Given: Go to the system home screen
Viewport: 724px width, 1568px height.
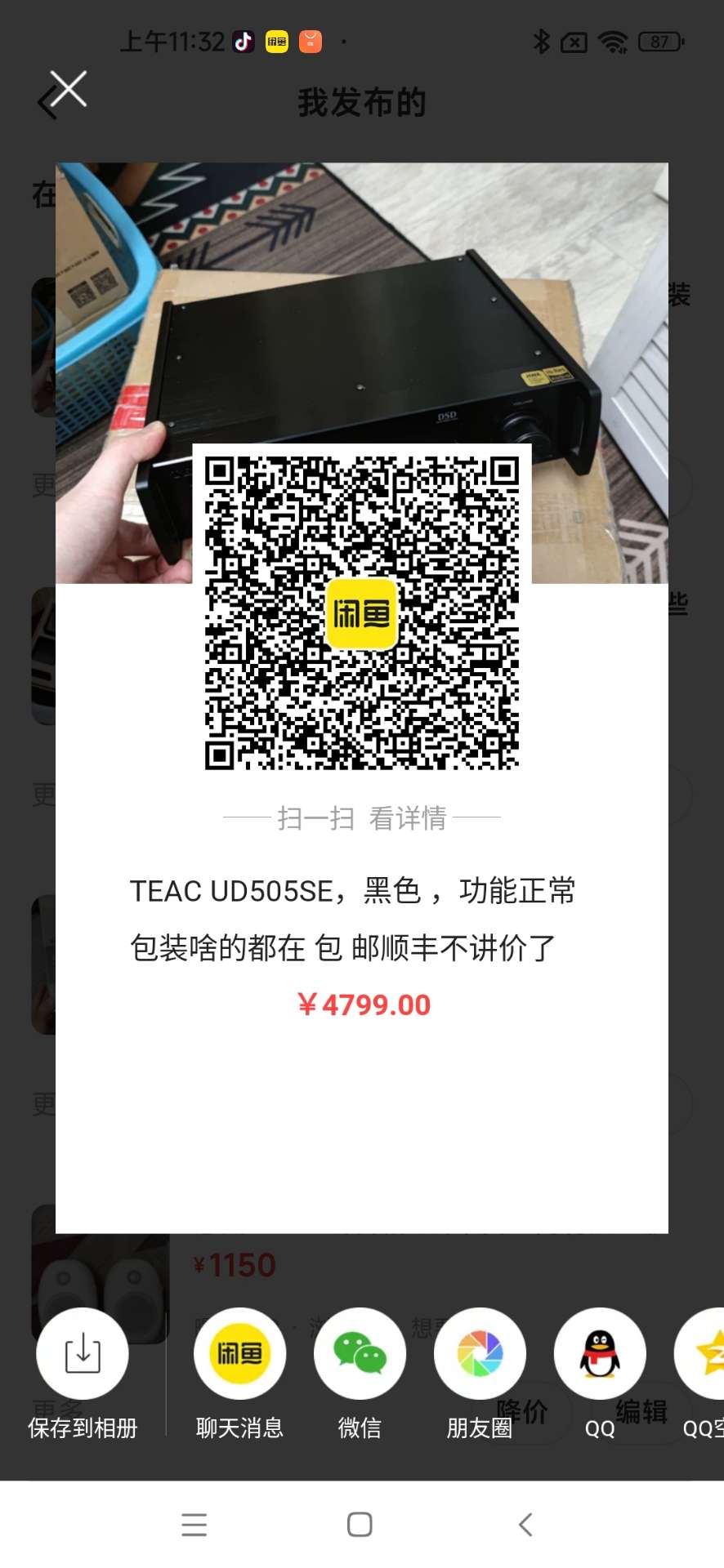Looking at the screenshot, I should pos(360,1524).
